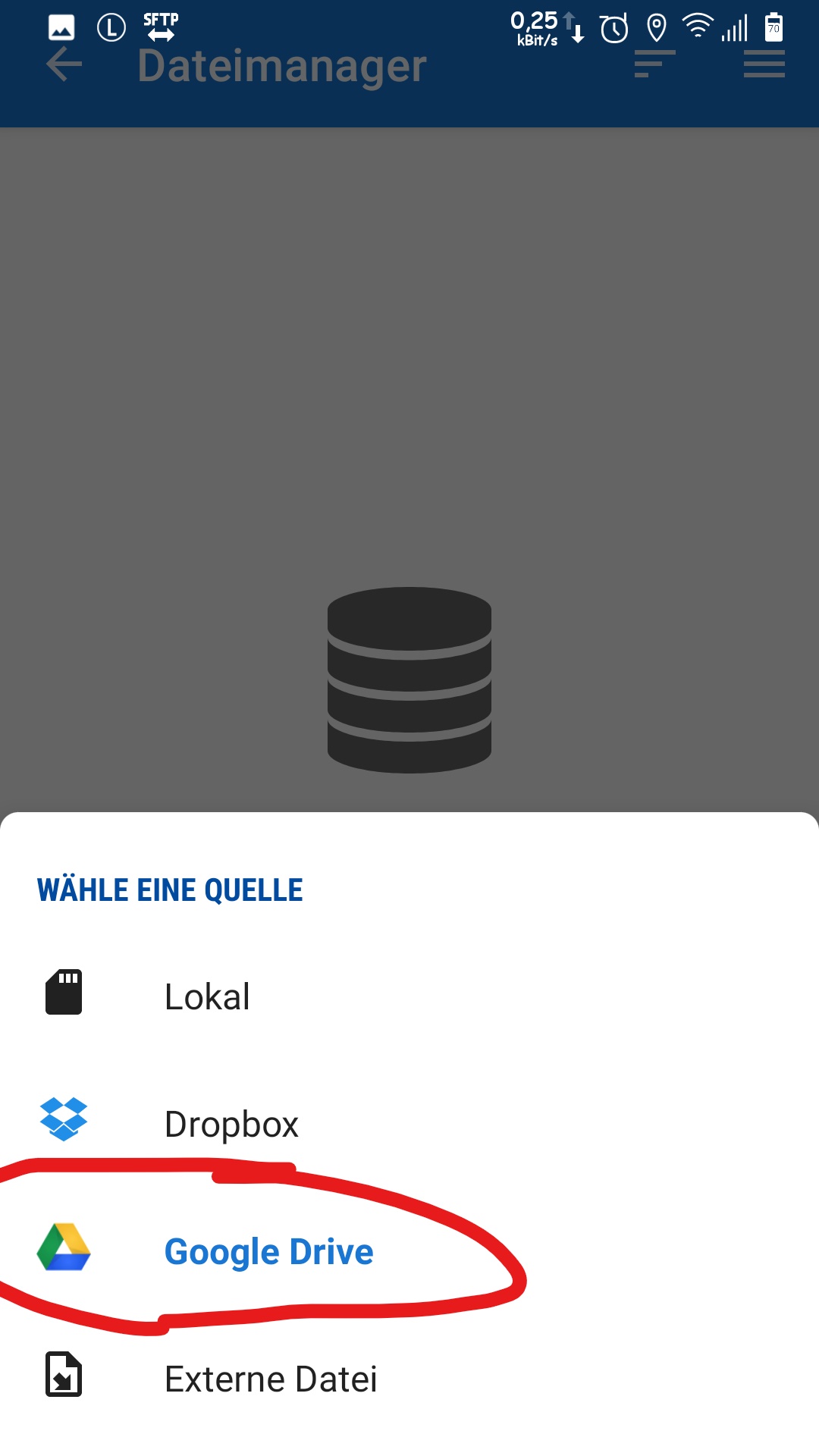This screenshot has height=1456, width=819.
Task: Open the sort options icon
Action: [x=654, y=64]
